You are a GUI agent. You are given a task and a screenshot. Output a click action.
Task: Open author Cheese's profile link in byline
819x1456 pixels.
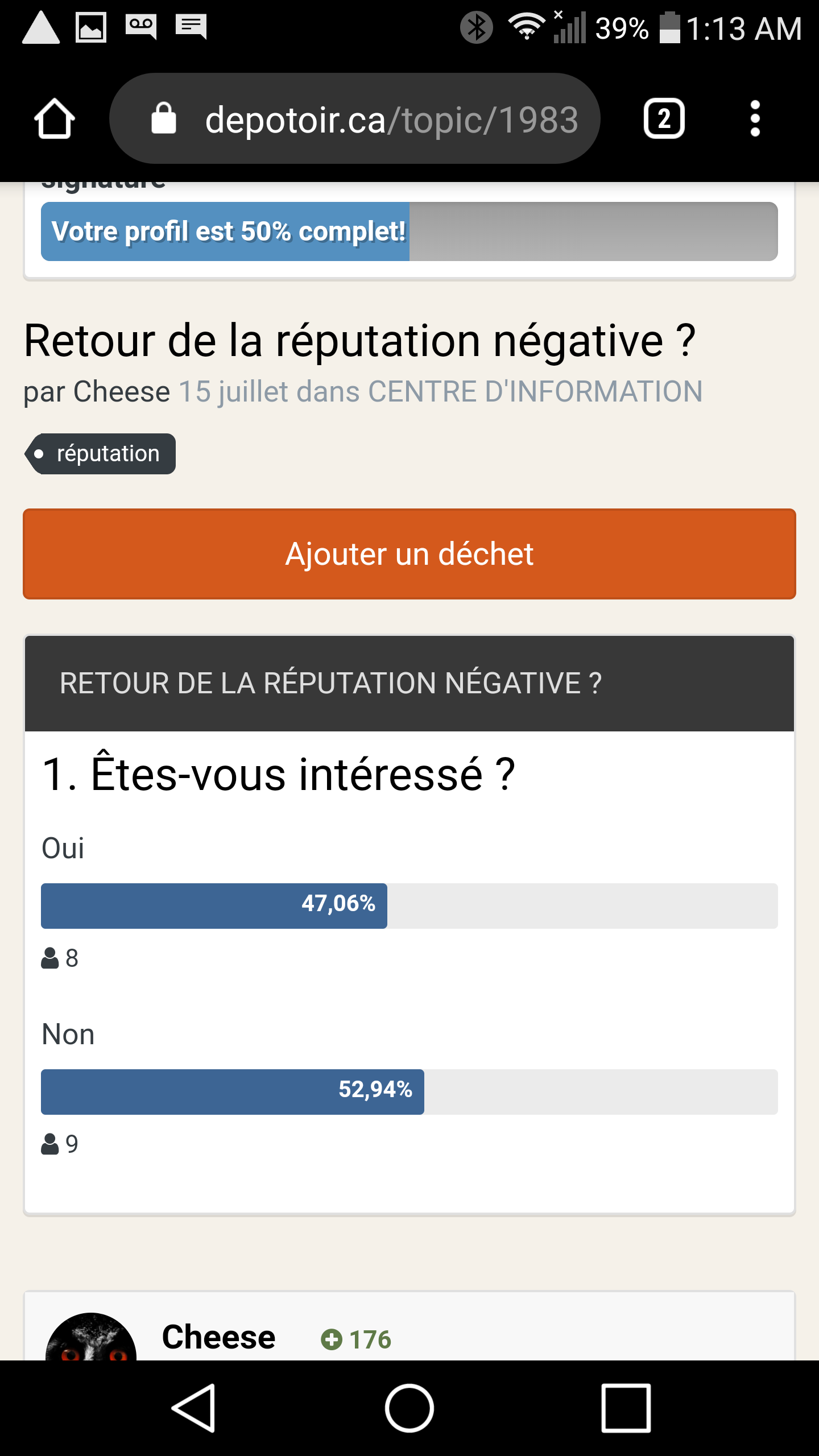point(122,392)
